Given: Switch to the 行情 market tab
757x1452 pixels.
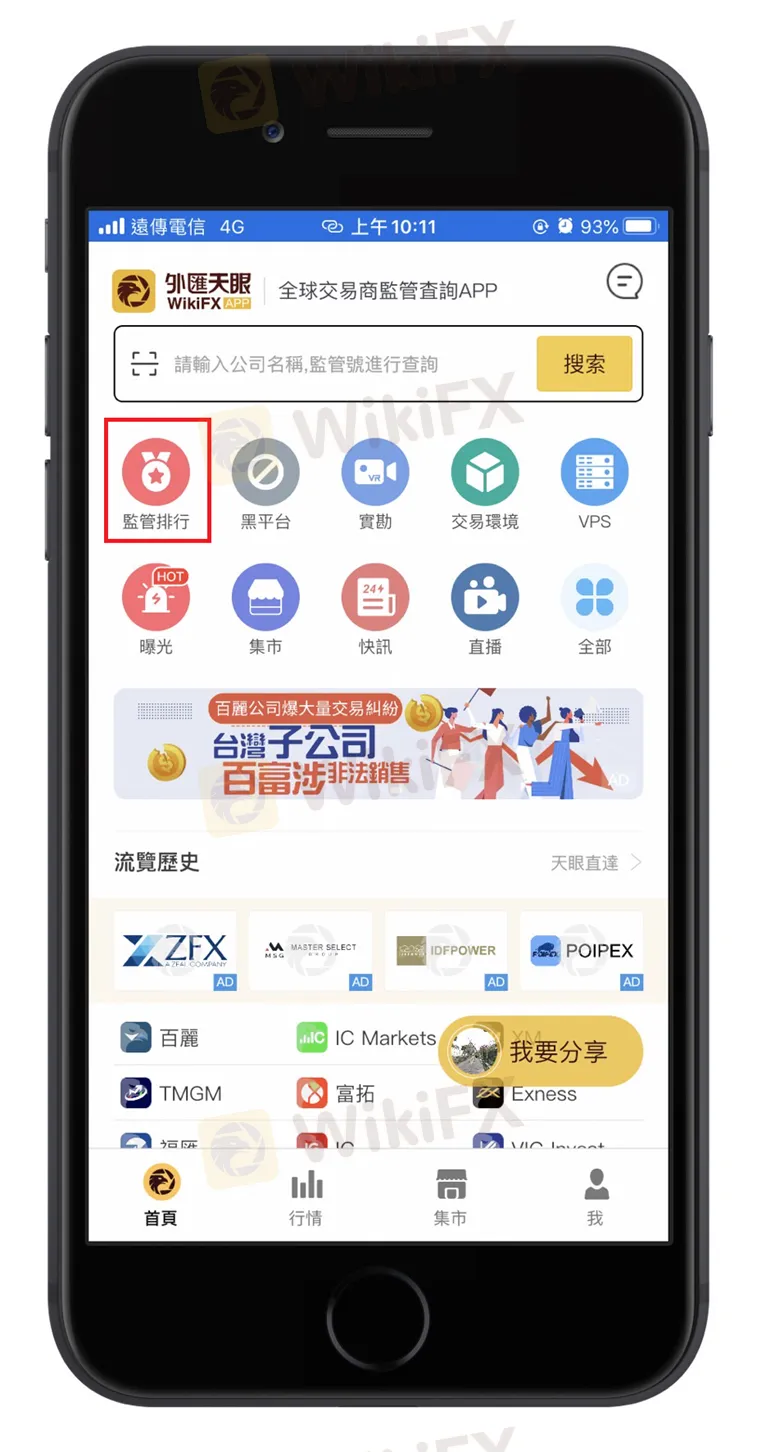Looking at the screenshot, I should (306, 1198).
